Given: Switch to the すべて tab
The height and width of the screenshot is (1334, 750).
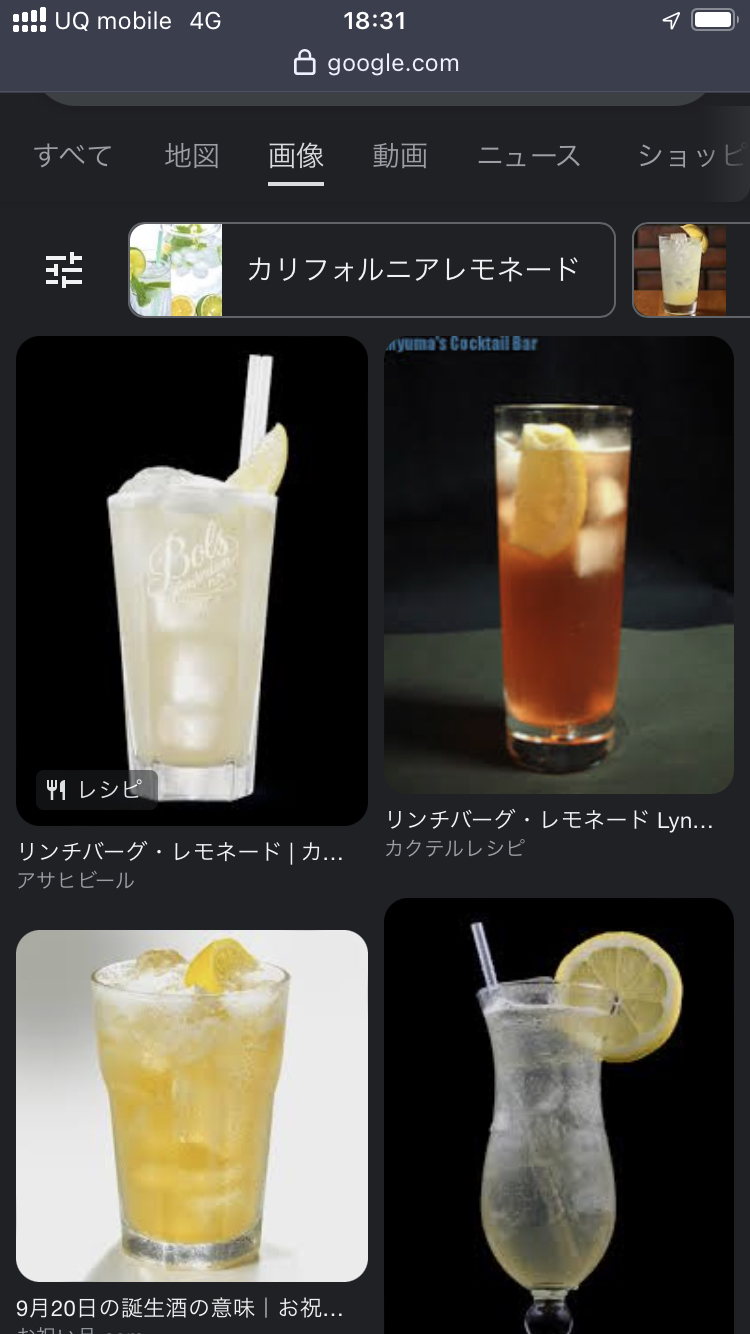Looking at the screenshot, I should pos(73,156).
